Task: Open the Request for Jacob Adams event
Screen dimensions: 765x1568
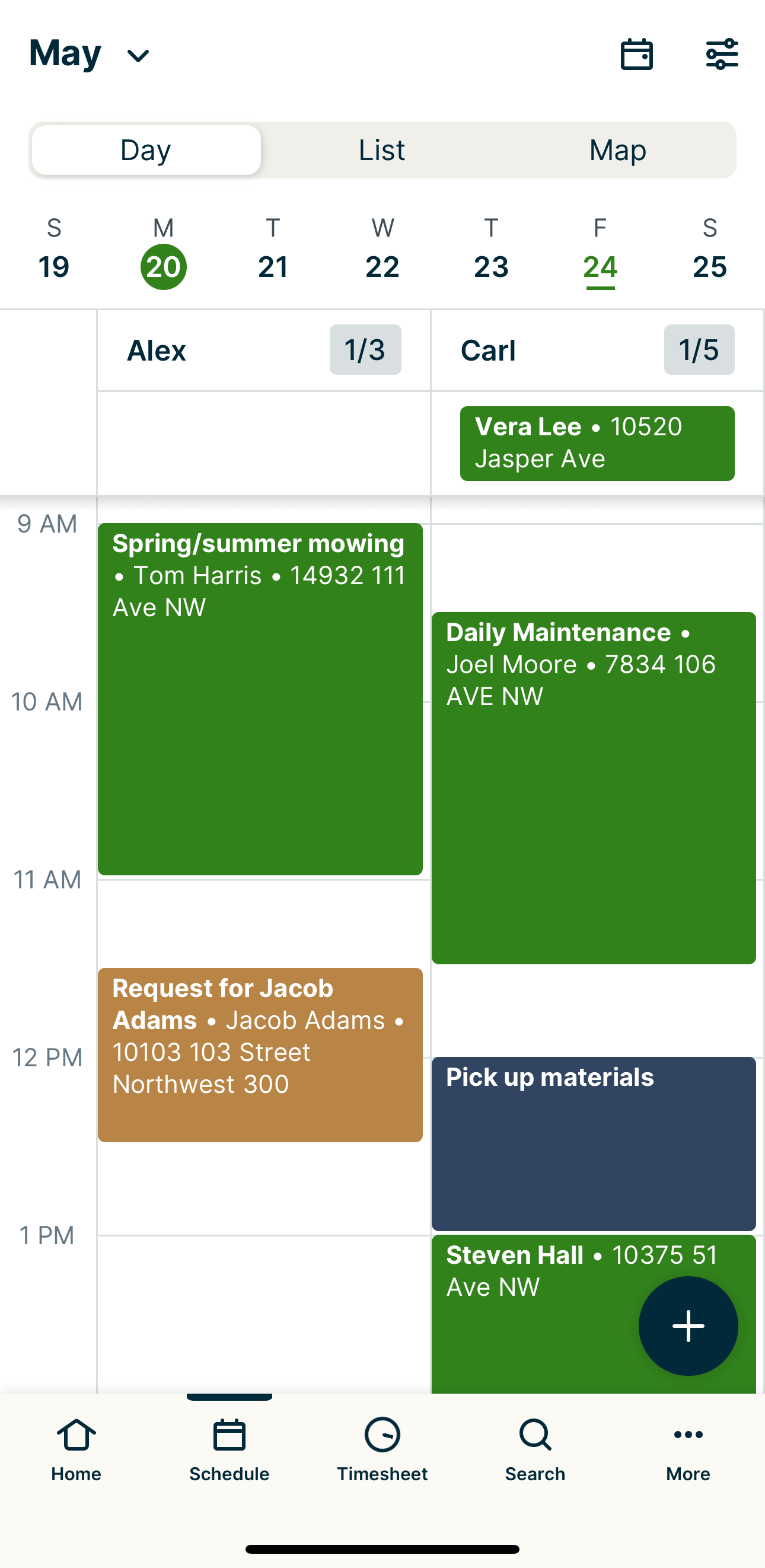Action: 260,1053
